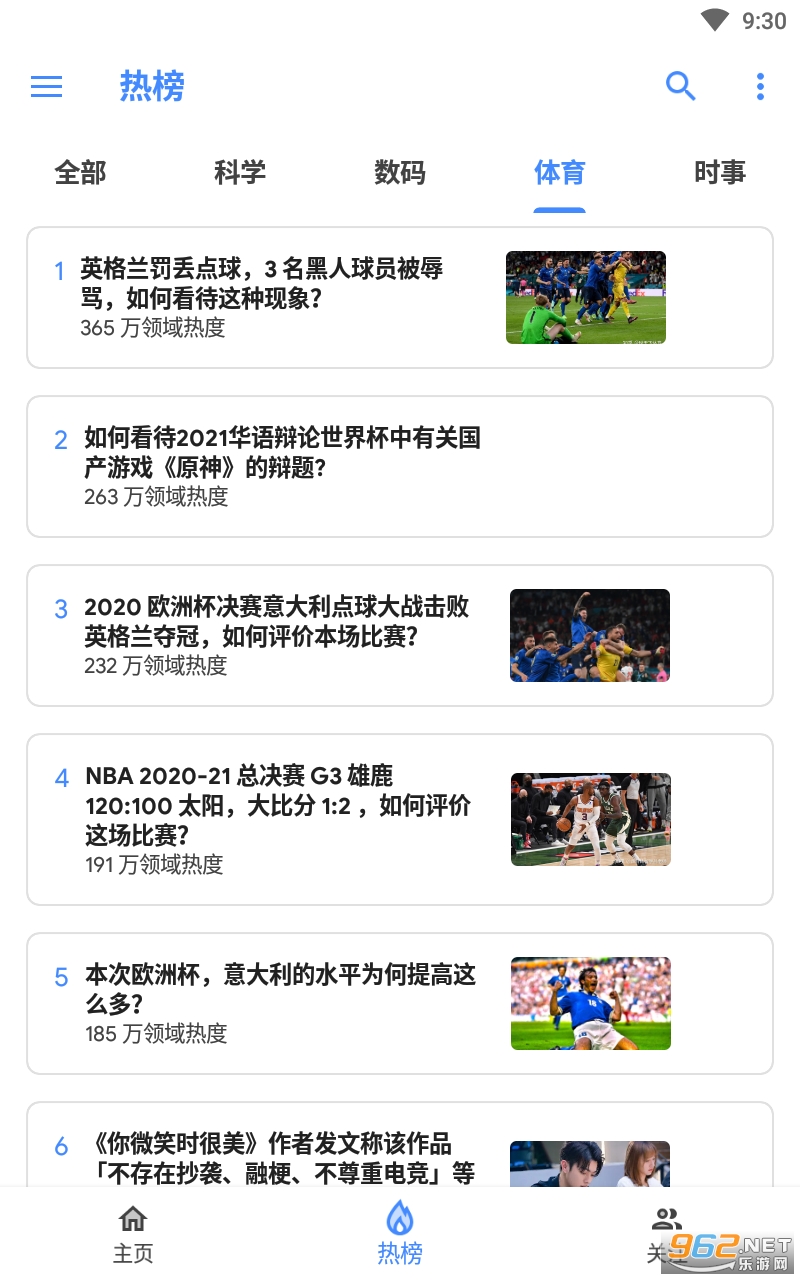Open the NBA 总决赛 G3 雄鹿 question
Screen dimensions: 800x1280
(x=280, y=819)
